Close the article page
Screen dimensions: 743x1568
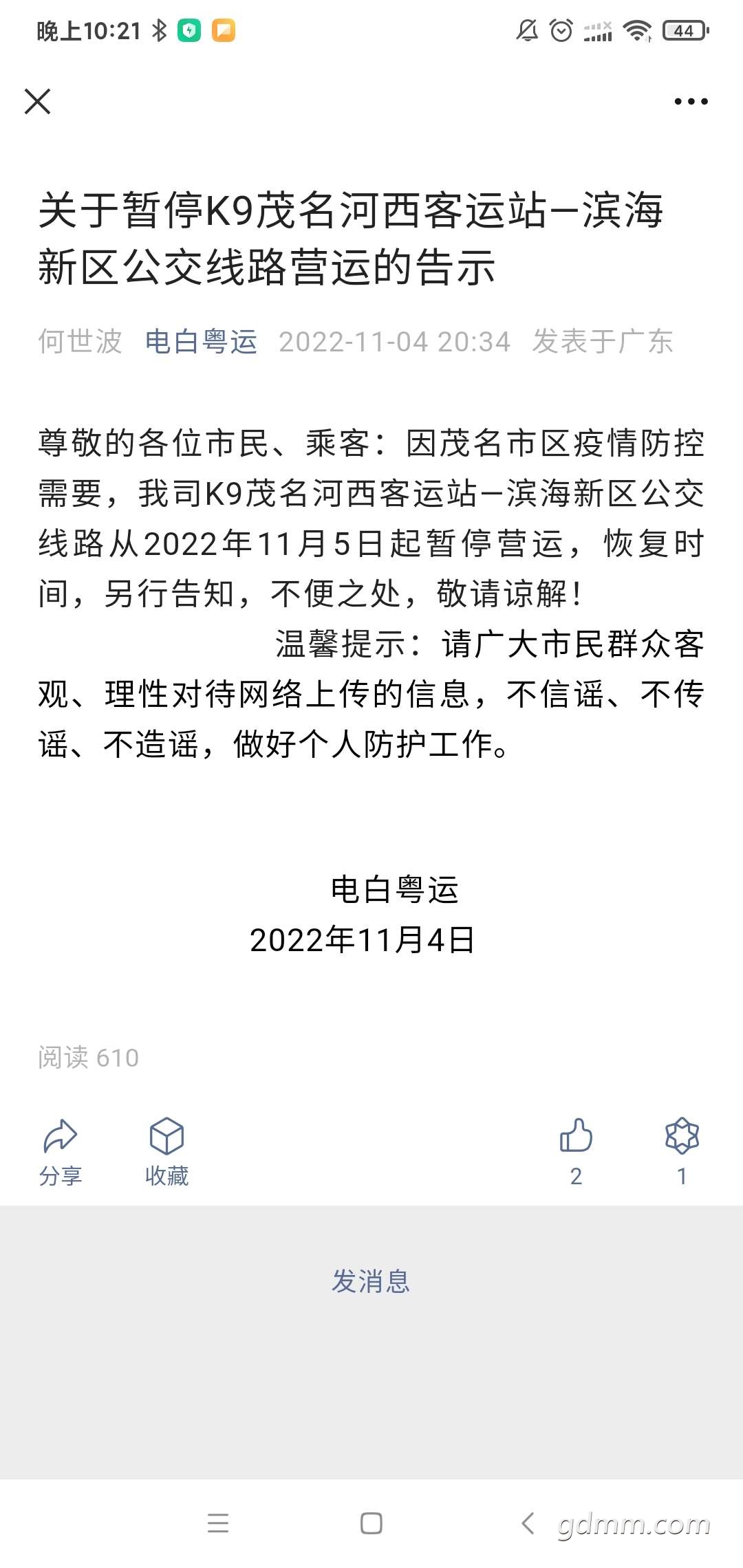pyautogui.click(x=38, y=102)
